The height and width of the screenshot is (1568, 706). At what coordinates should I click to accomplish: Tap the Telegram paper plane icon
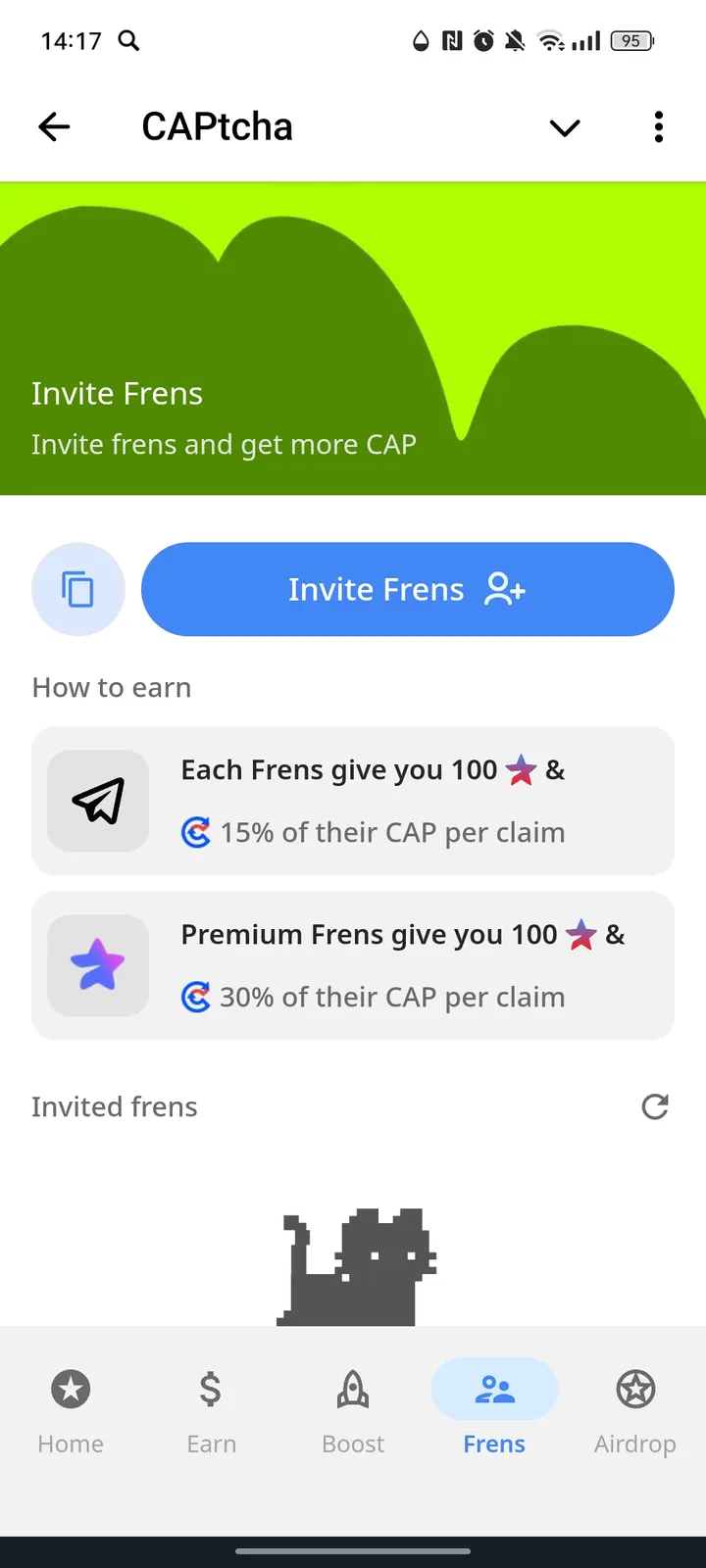[x=97, y=801]
